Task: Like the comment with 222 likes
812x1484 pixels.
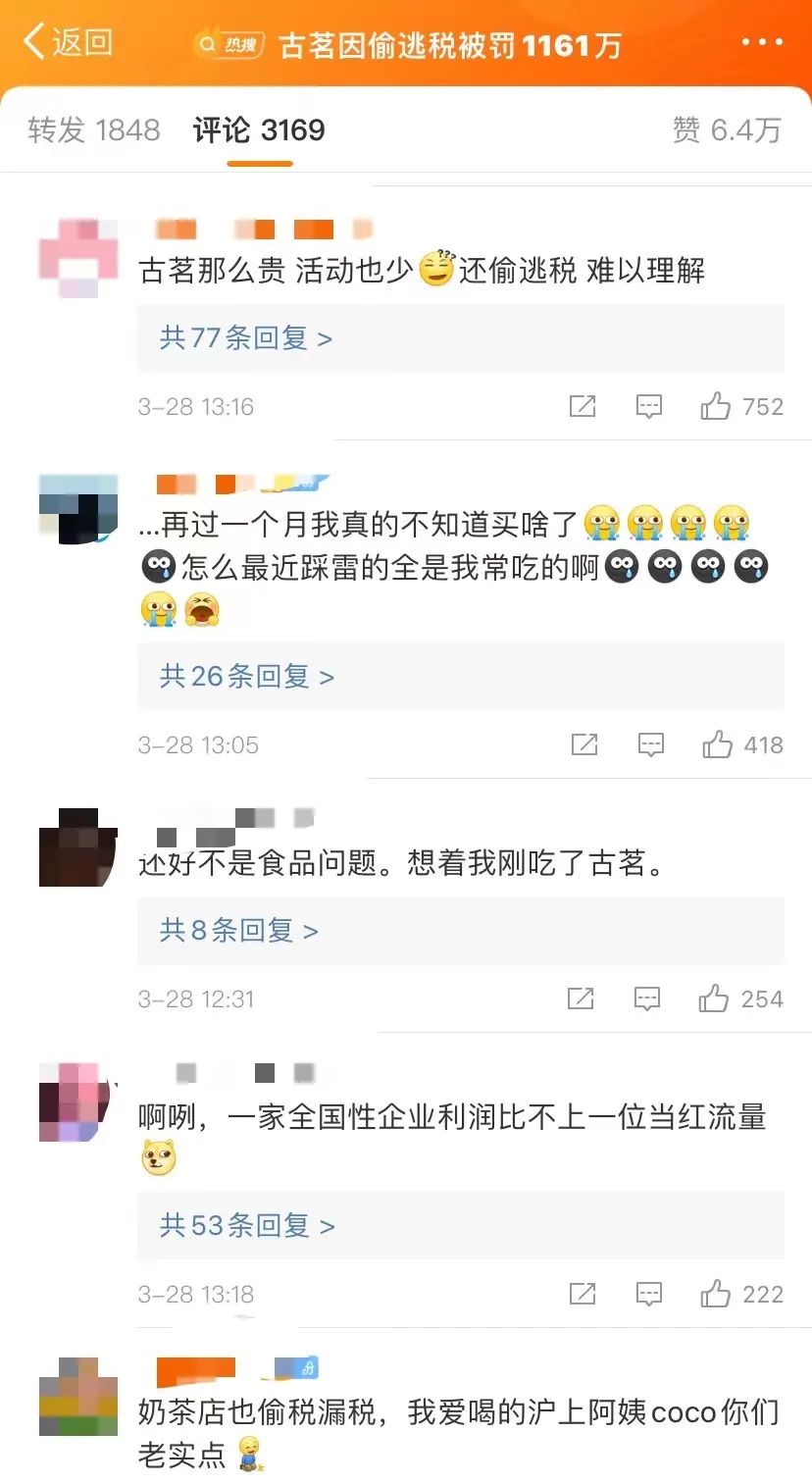Action: click(x=716, y=1295)
